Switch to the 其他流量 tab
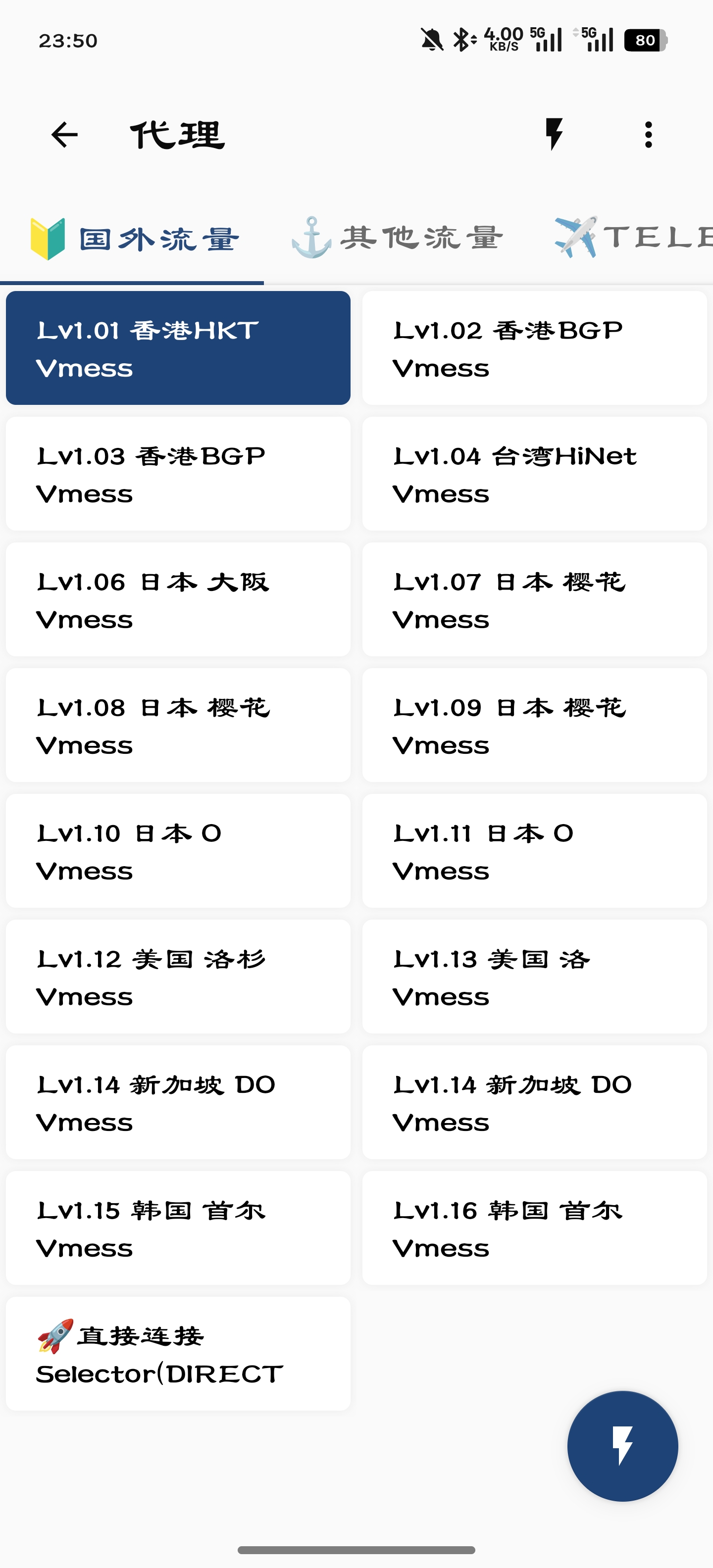Viewport: 713px width, 1568px height. pyautogui.click(x=398, y=238)
